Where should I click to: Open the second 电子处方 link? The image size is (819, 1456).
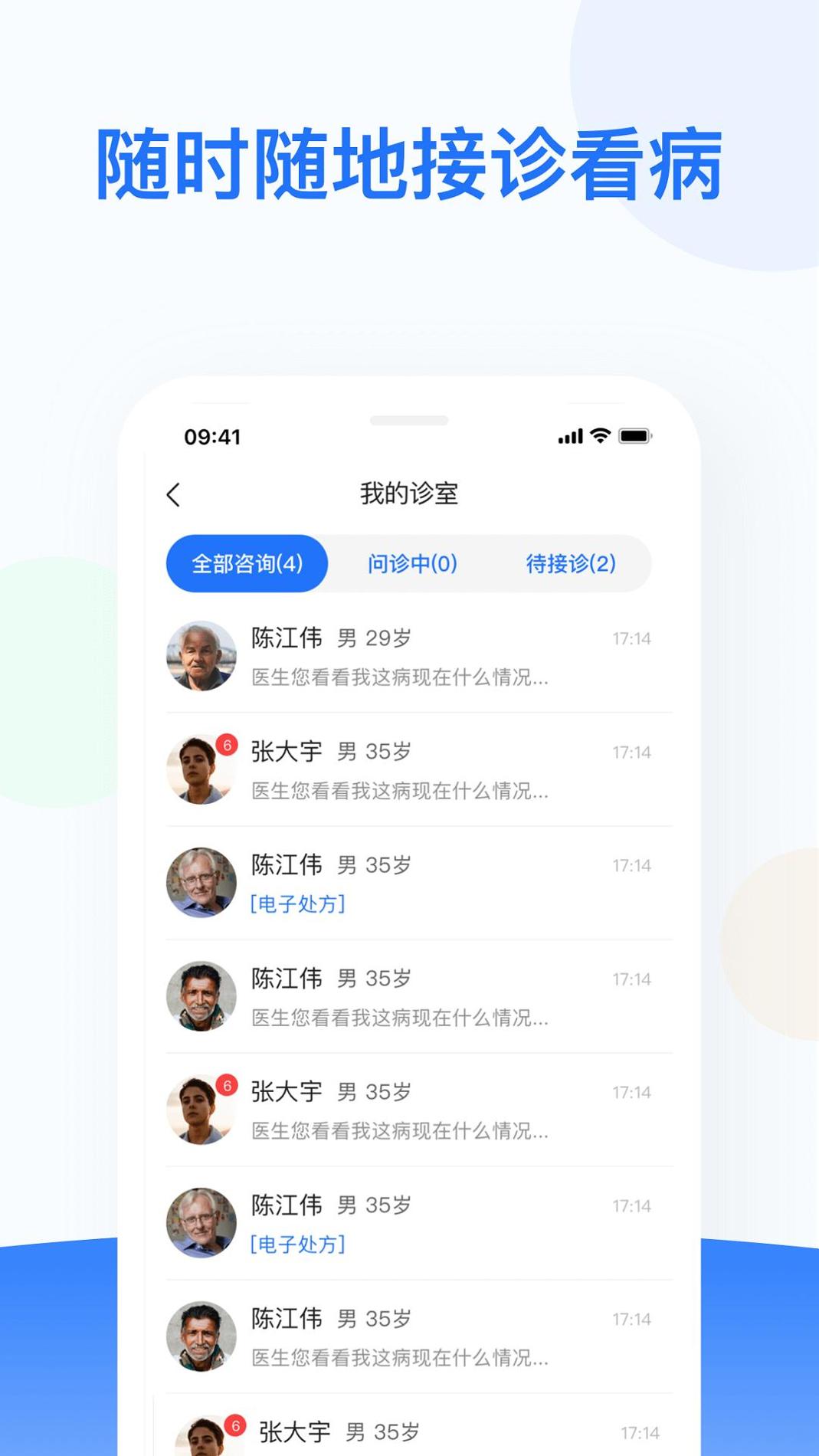[x=298, y=1246]
